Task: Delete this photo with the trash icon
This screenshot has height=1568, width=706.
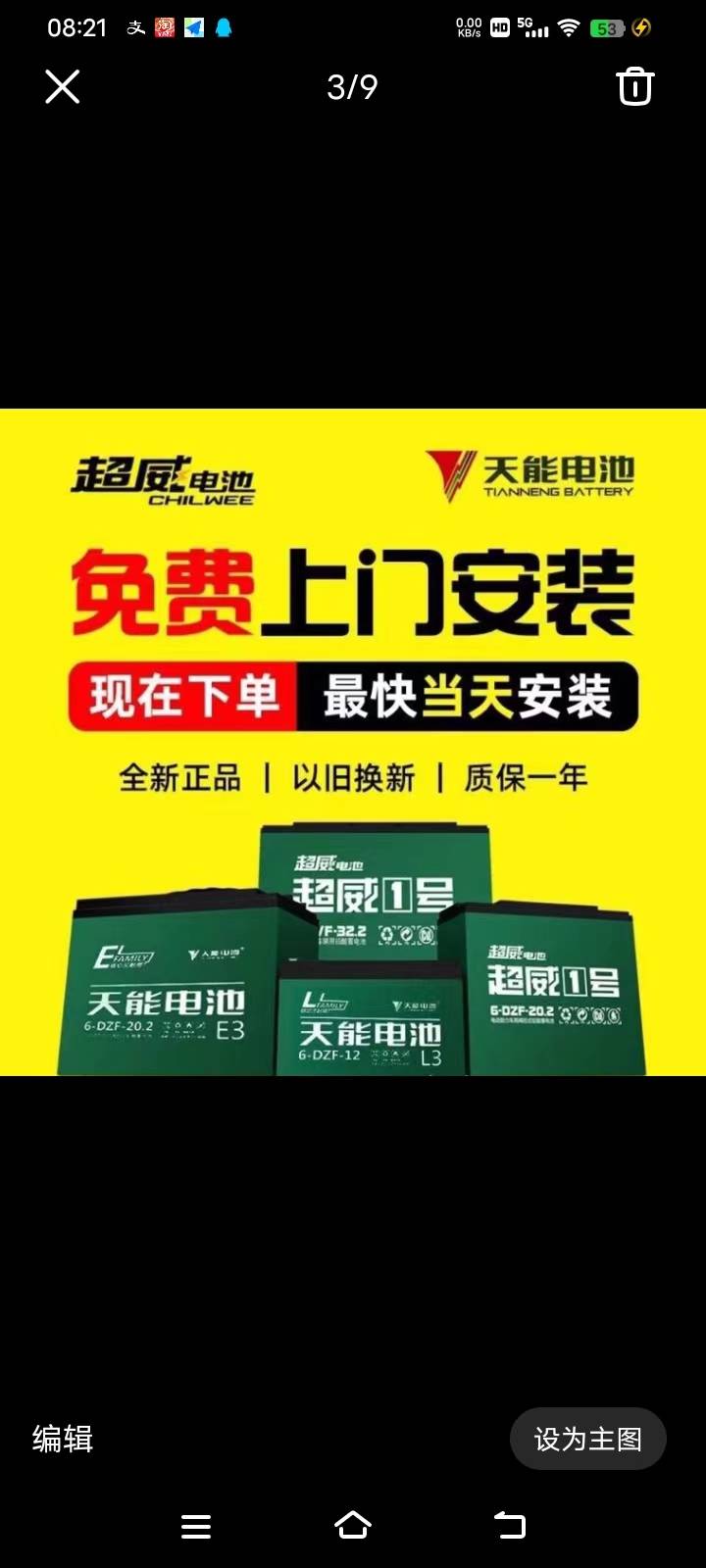Action: point(634,87)
